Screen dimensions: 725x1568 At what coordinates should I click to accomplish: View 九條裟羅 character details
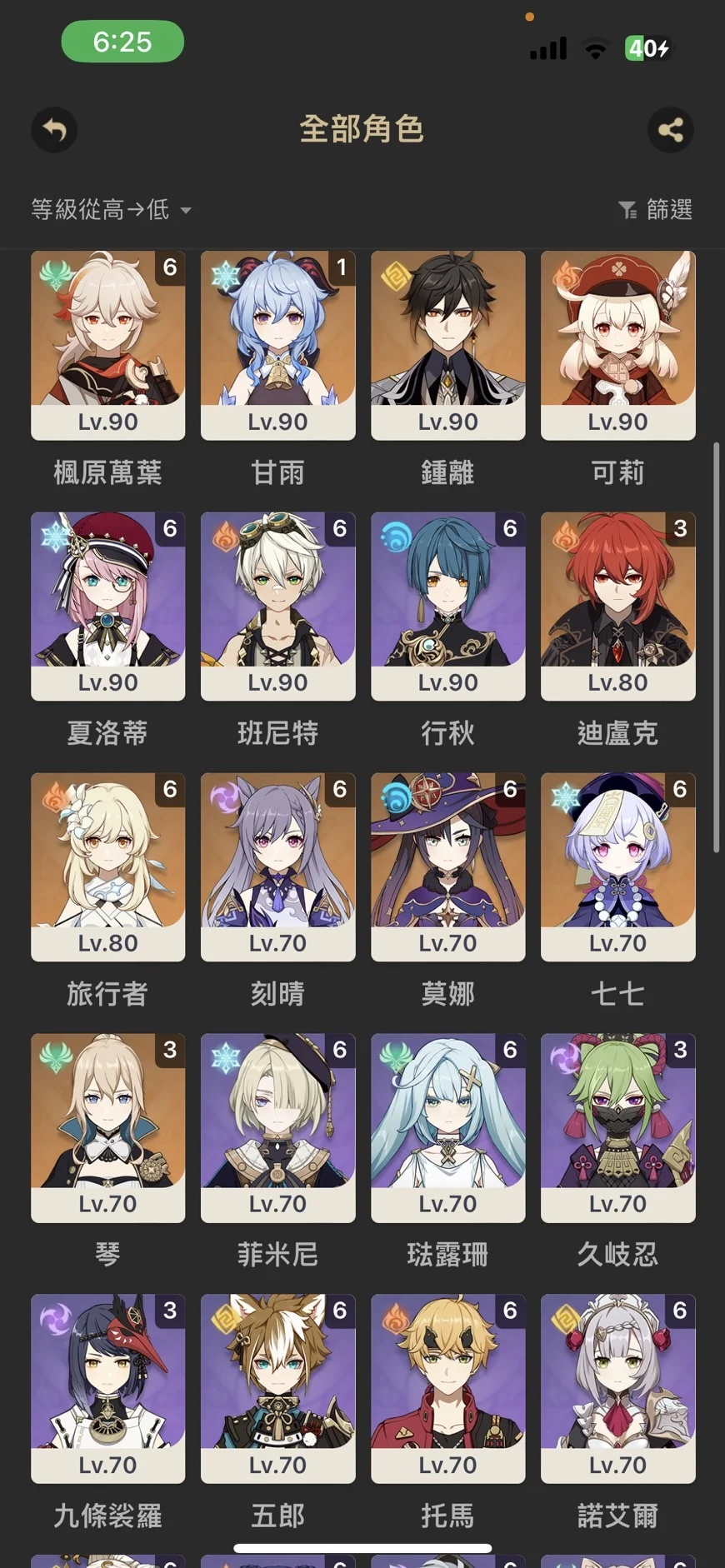[107, 1388]
